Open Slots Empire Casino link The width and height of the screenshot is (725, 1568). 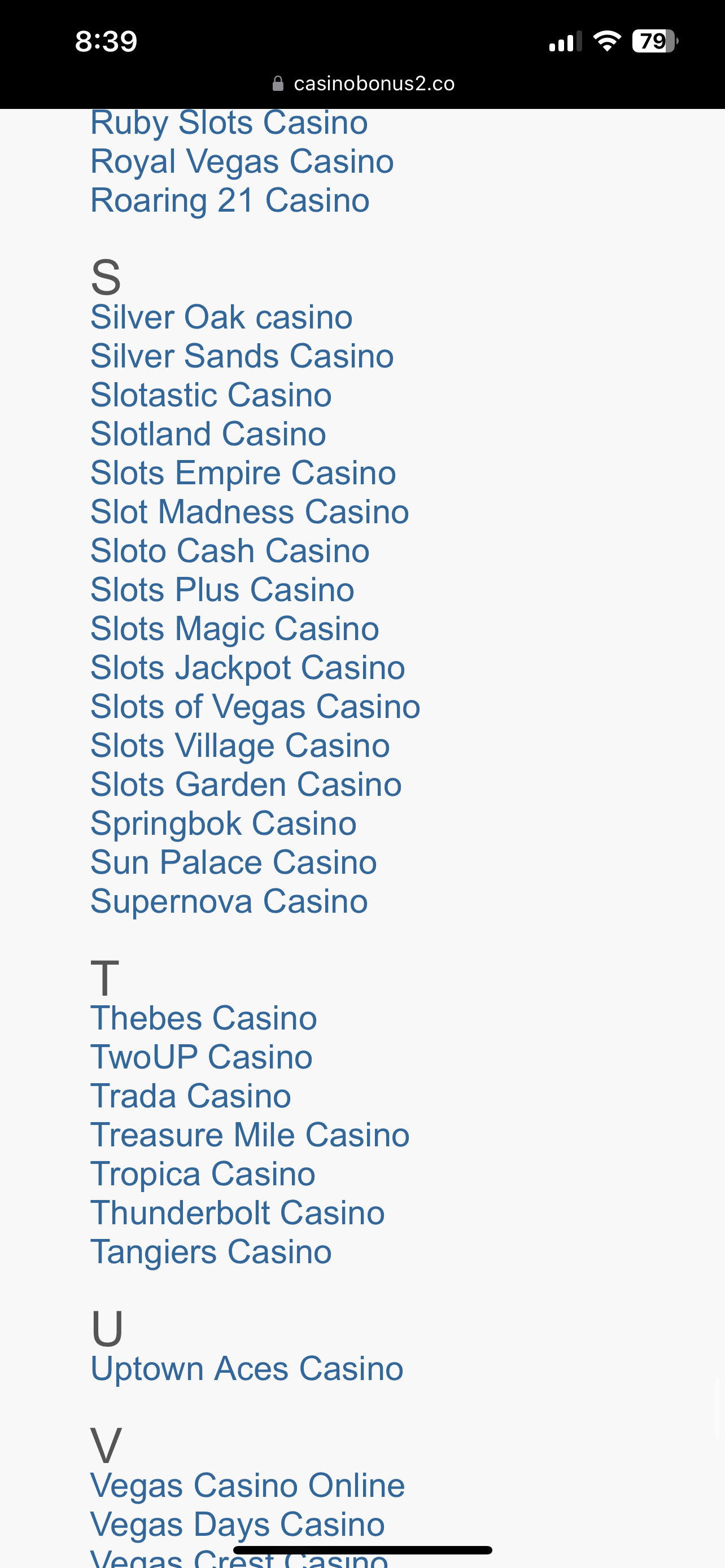pos(243,474)
